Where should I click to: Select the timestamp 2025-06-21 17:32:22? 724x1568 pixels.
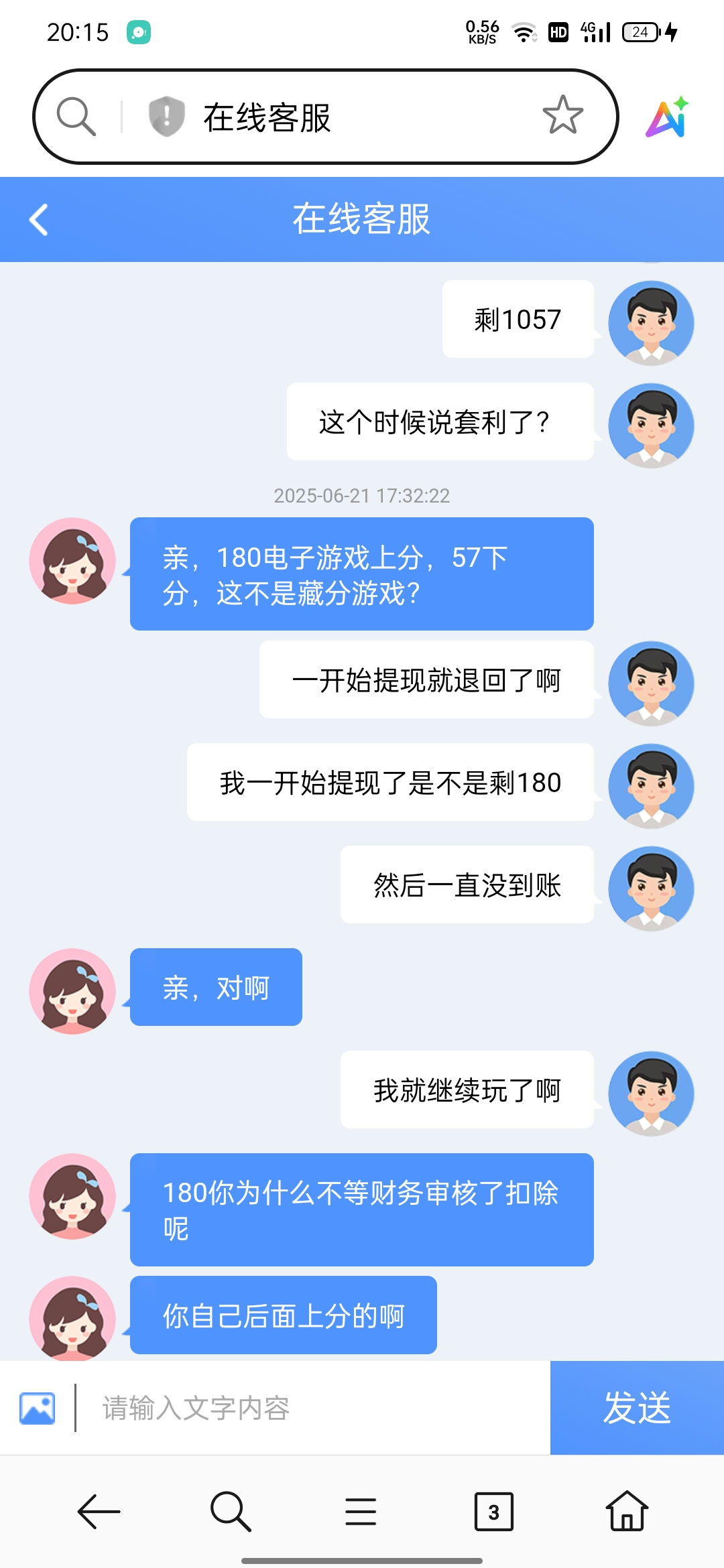362,496
